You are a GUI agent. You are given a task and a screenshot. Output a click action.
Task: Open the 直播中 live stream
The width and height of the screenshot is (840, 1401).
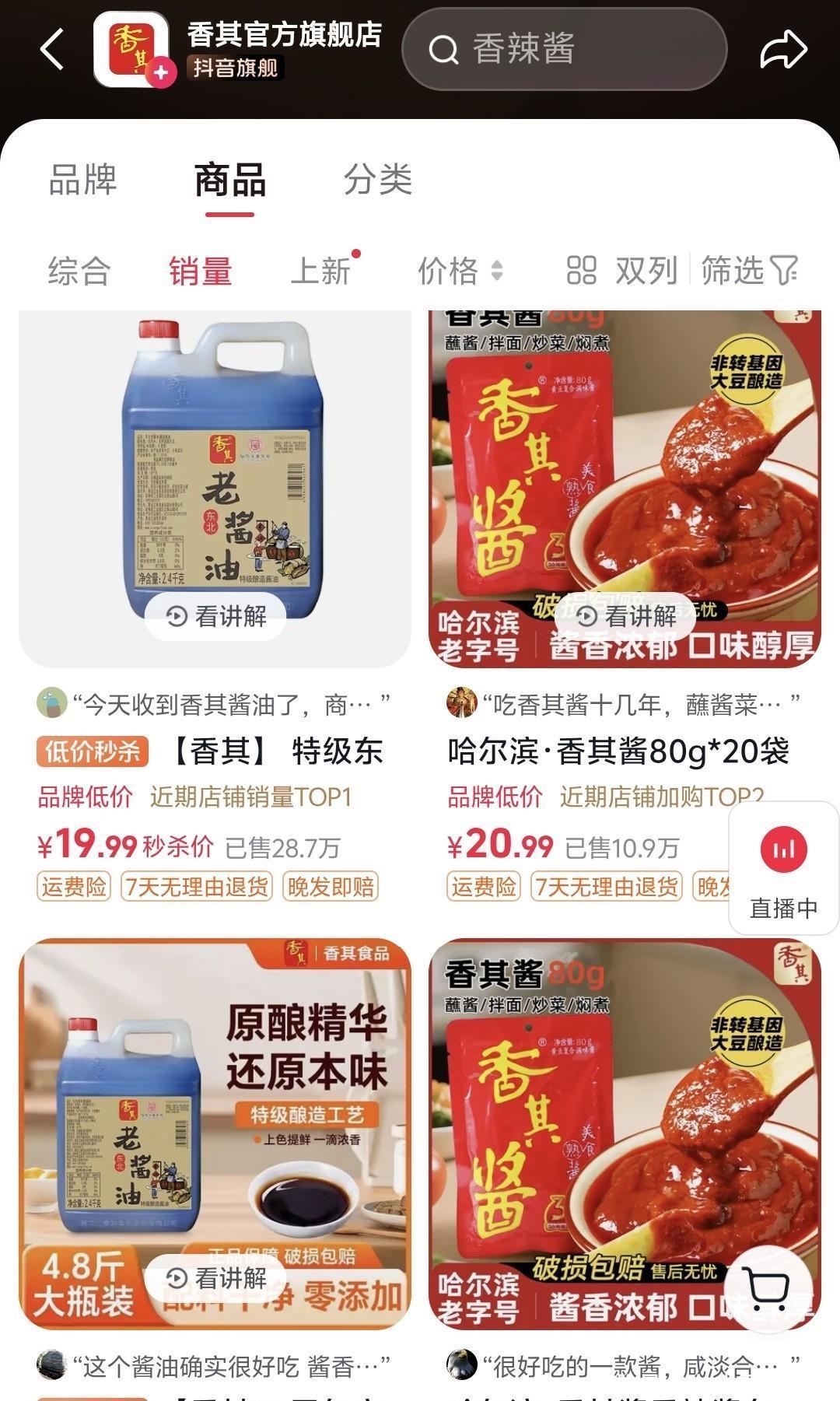(x=784, y=868)
